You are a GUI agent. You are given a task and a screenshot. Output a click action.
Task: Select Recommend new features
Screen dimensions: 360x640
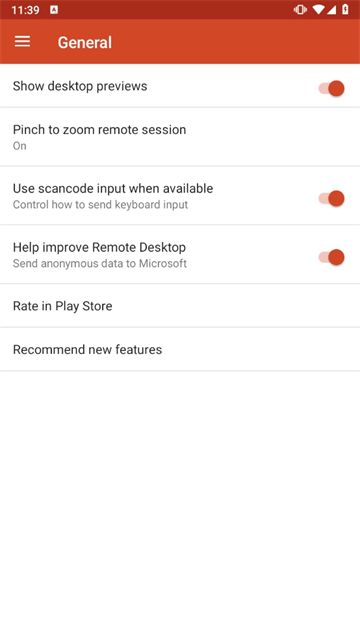point(180,349)
